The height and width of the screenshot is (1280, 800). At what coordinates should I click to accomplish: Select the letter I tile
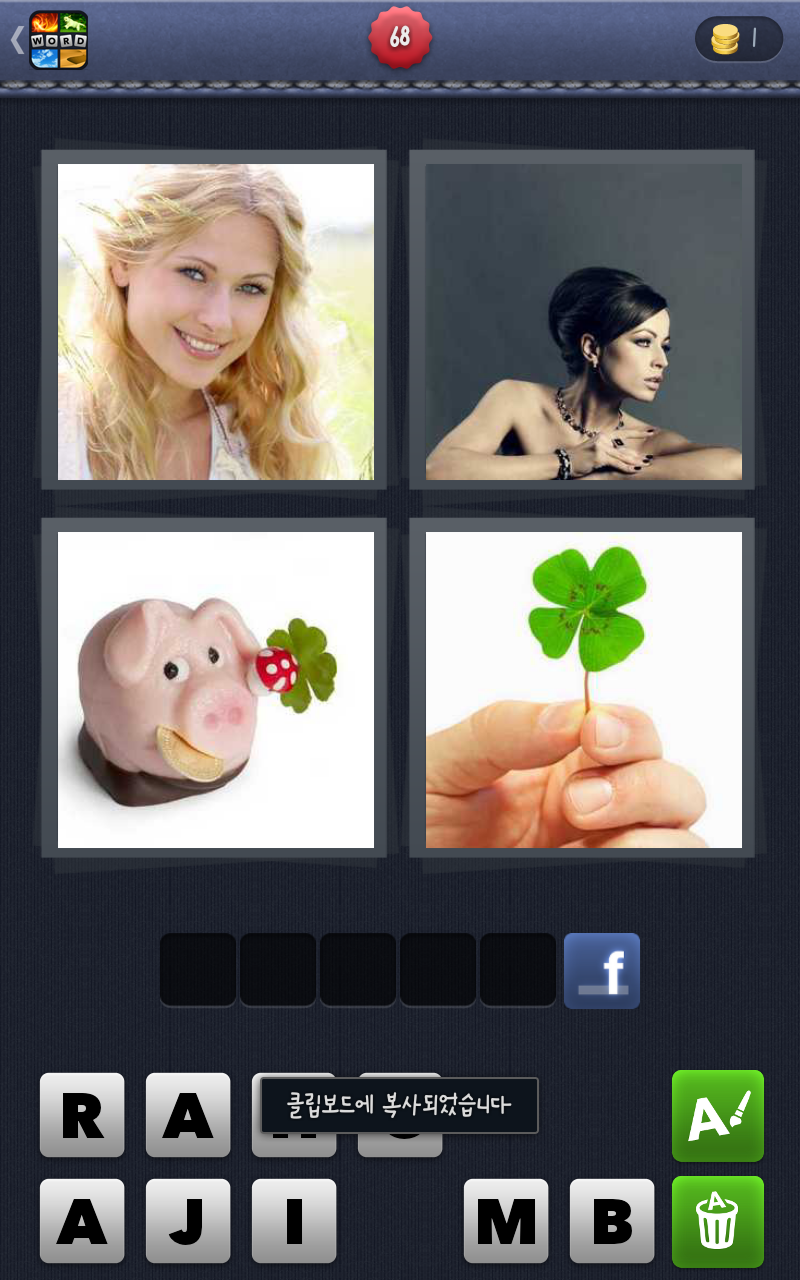click(x=294, y=1220)
